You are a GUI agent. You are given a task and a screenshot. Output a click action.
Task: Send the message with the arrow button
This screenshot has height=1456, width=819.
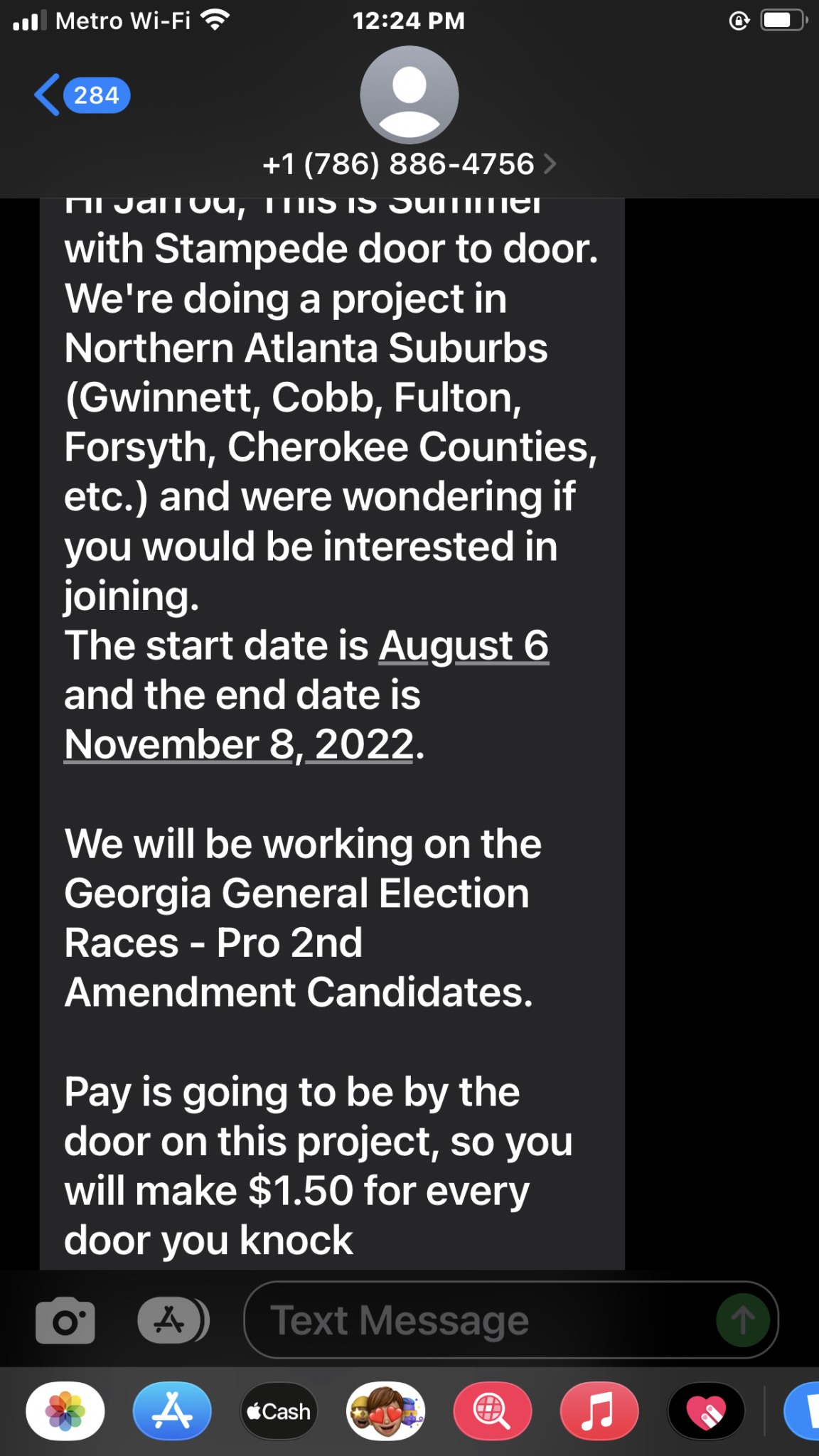tap(743, 1320)
